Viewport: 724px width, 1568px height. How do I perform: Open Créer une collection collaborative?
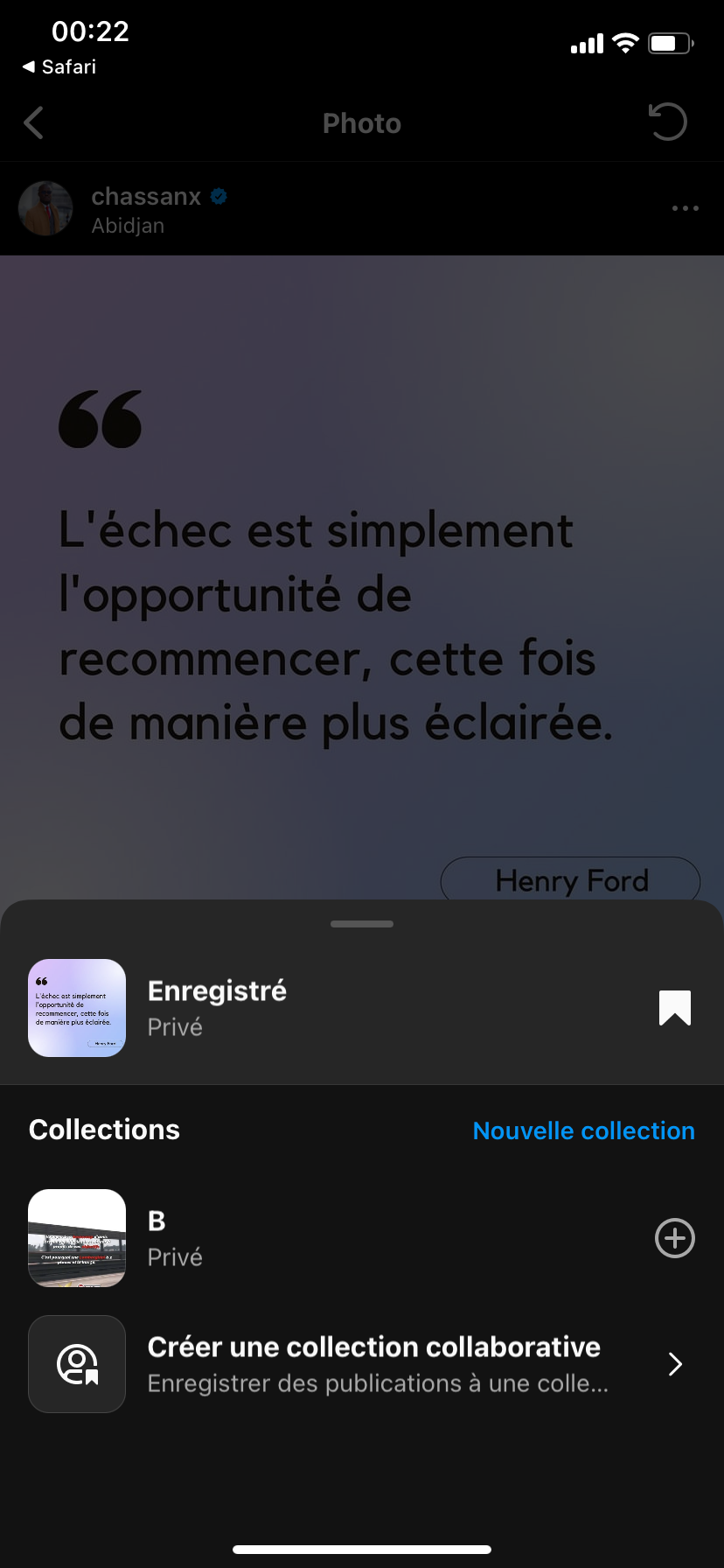374,1363
